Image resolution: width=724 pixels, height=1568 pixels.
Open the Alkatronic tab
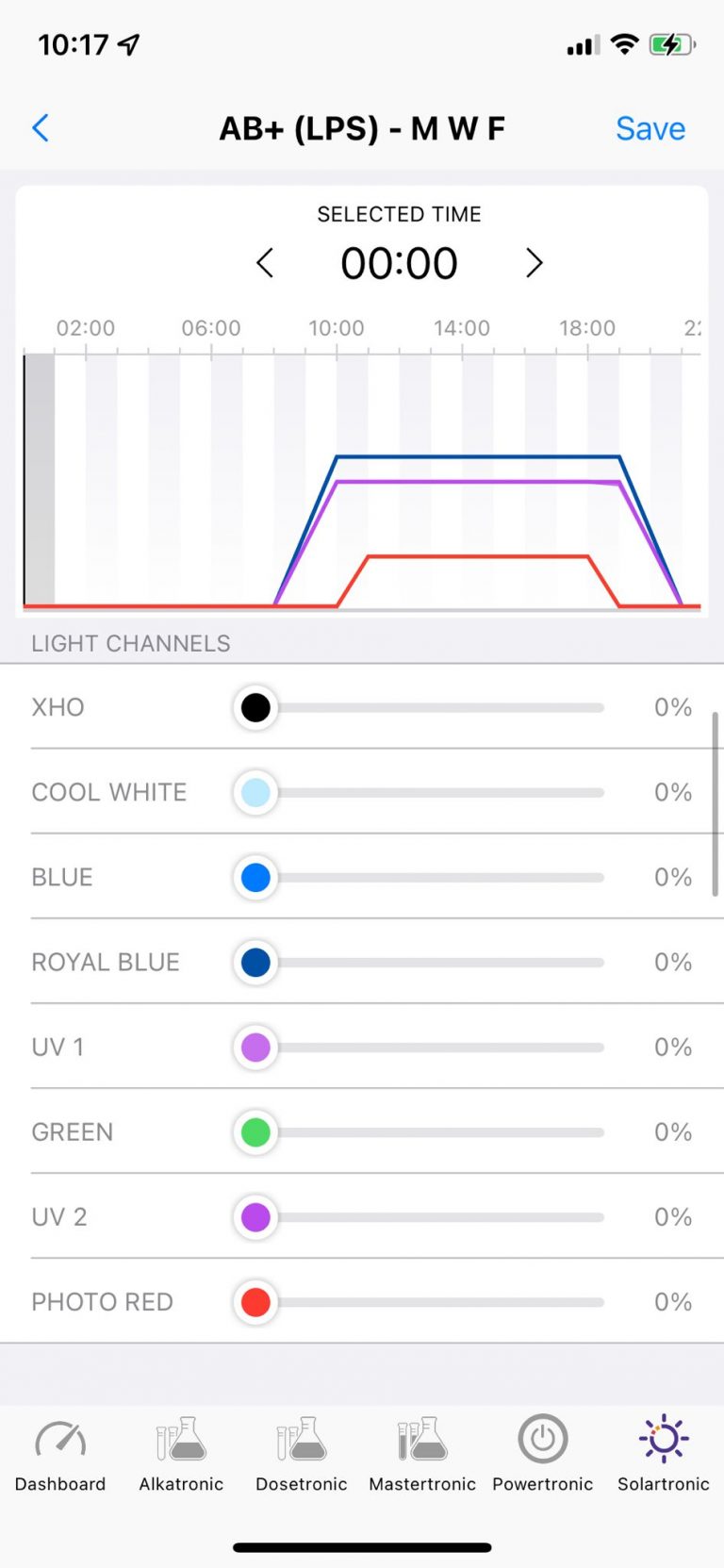coord(181,1455)
